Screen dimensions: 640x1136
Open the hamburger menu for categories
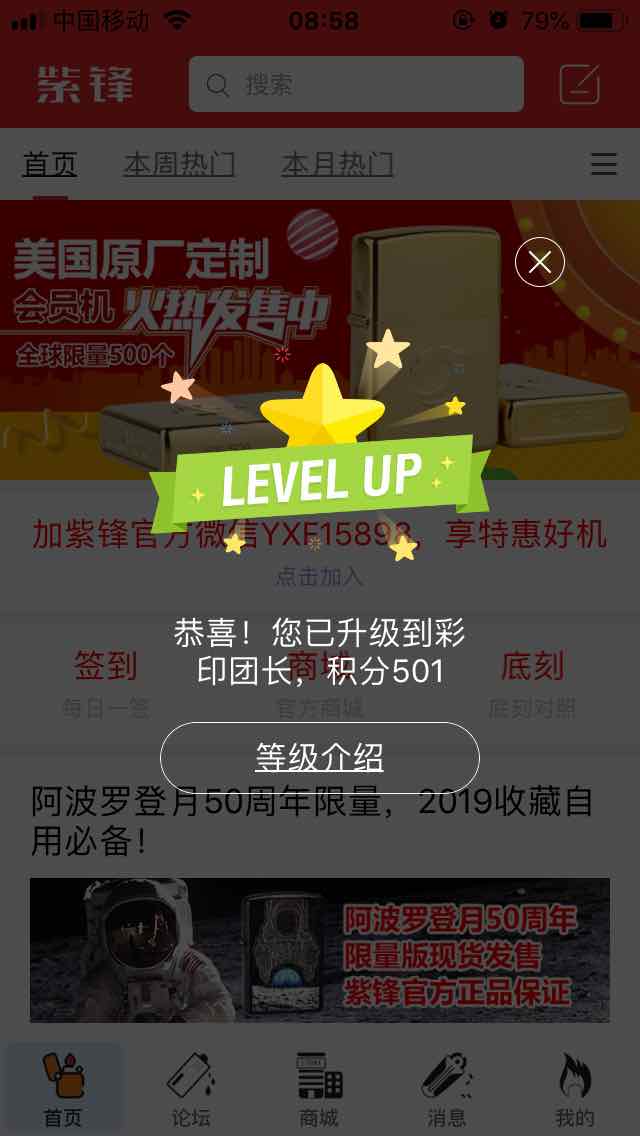click(x=603, y=164)
